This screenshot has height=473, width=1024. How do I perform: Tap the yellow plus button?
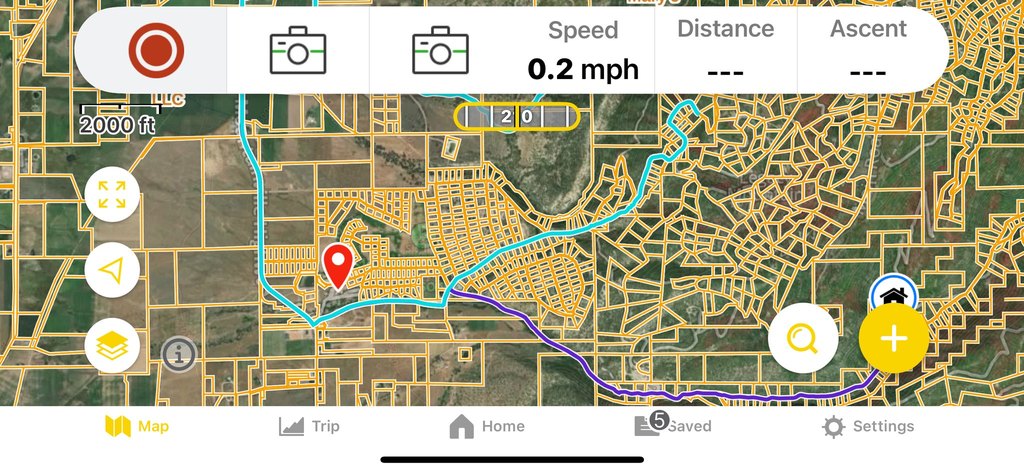point(893,339)
